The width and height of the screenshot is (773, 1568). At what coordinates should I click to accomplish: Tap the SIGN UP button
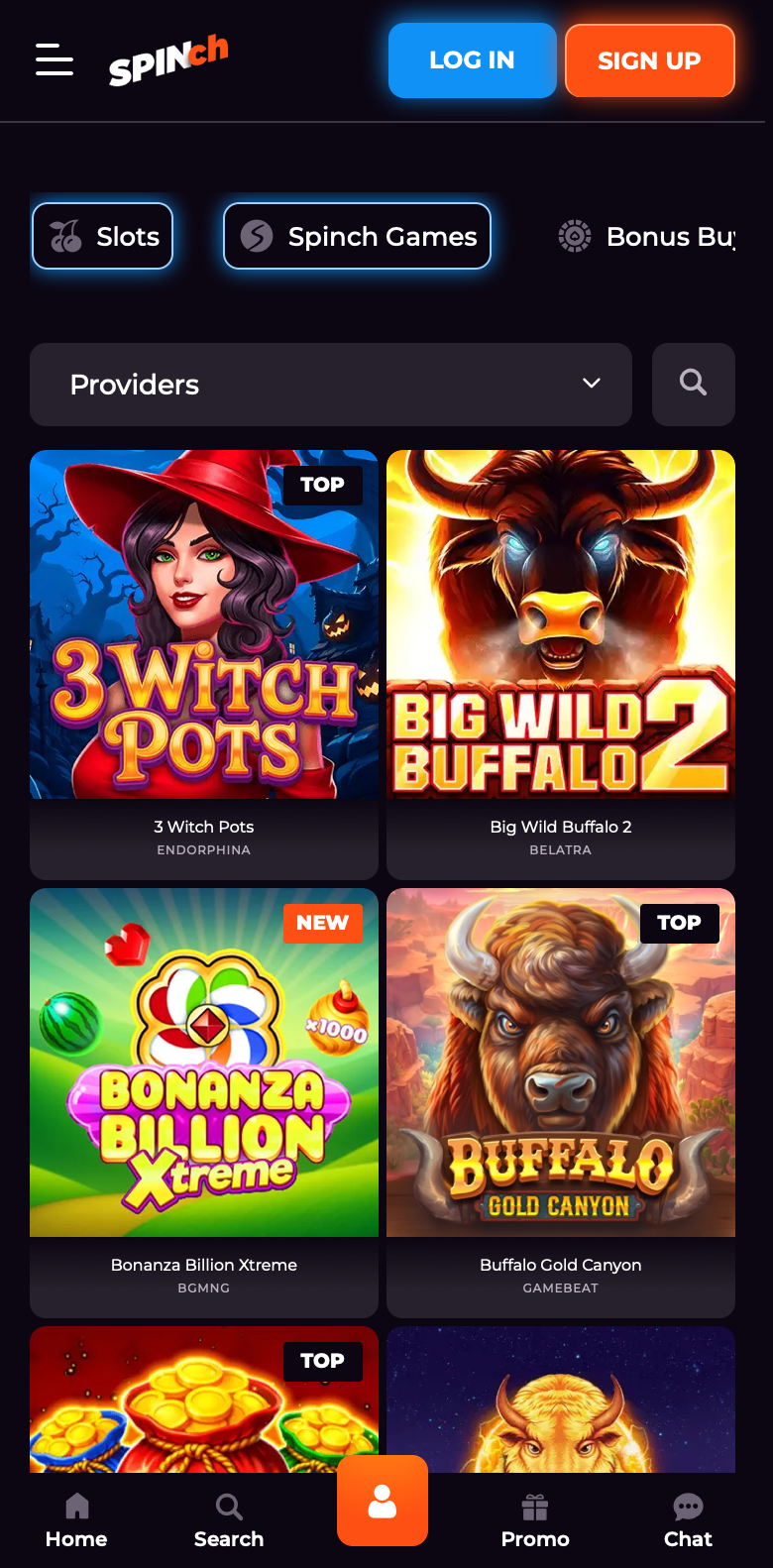649,60
